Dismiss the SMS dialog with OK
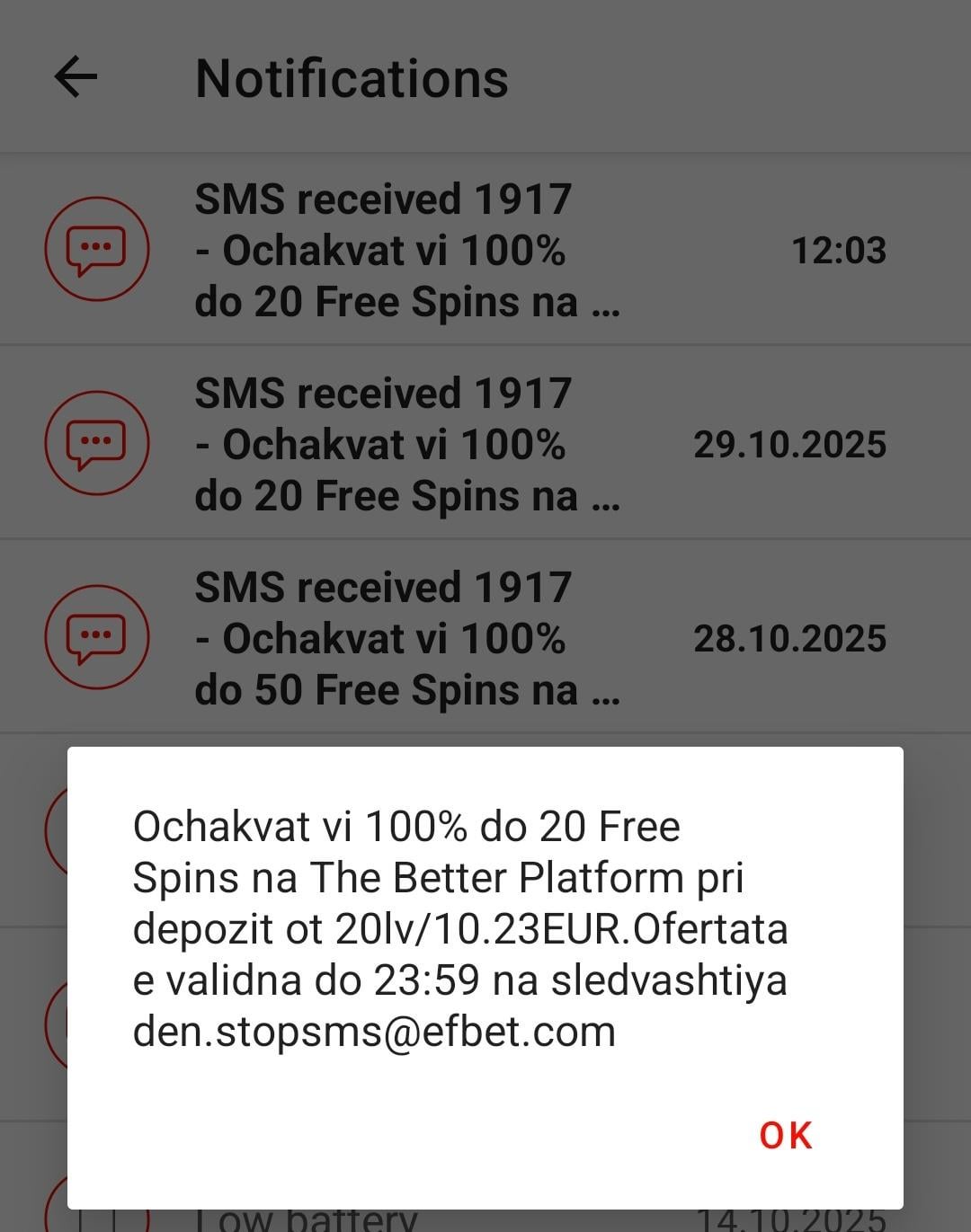This screenshot has width=971, height=1232. tap(785, 1136)
